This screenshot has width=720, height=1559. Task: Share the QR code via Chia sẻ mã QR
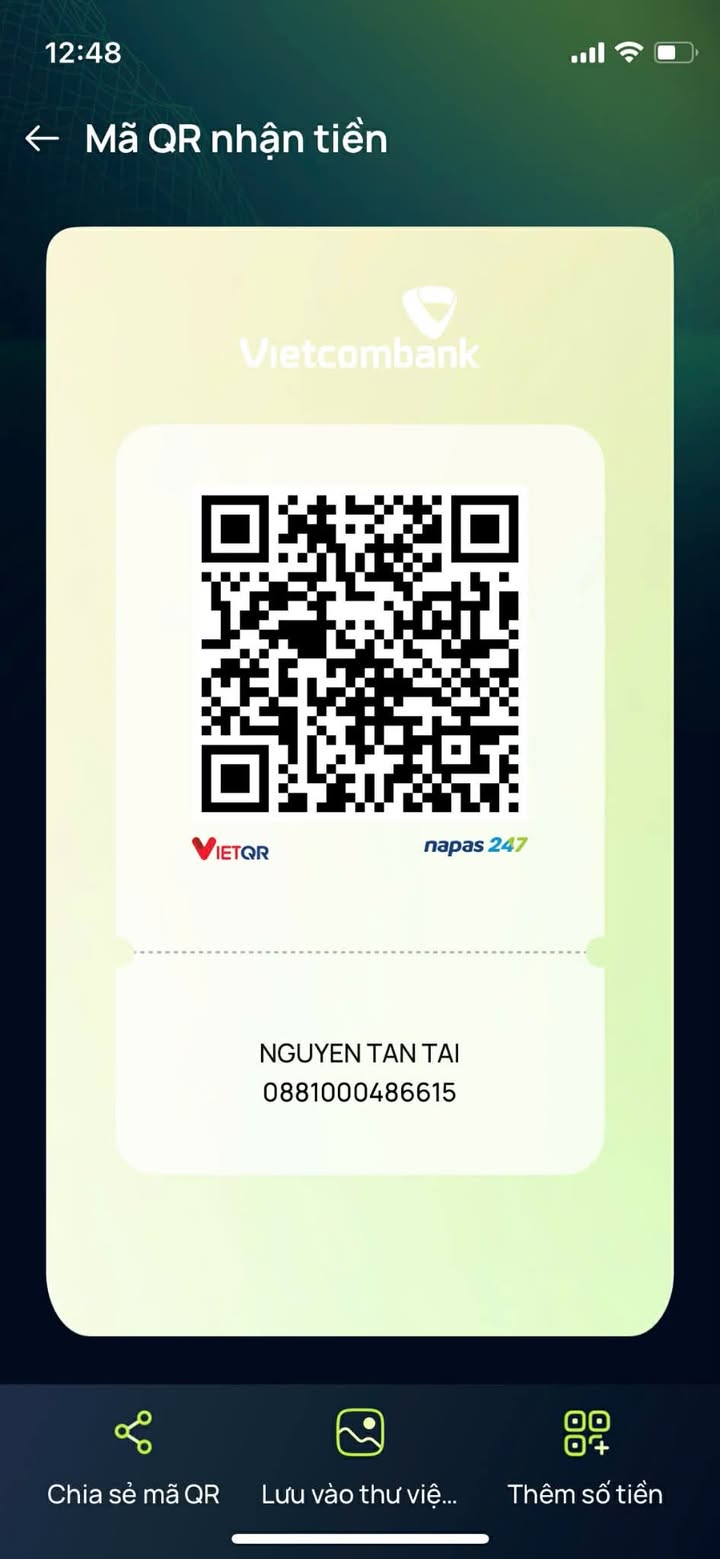tap(133, 1454)
